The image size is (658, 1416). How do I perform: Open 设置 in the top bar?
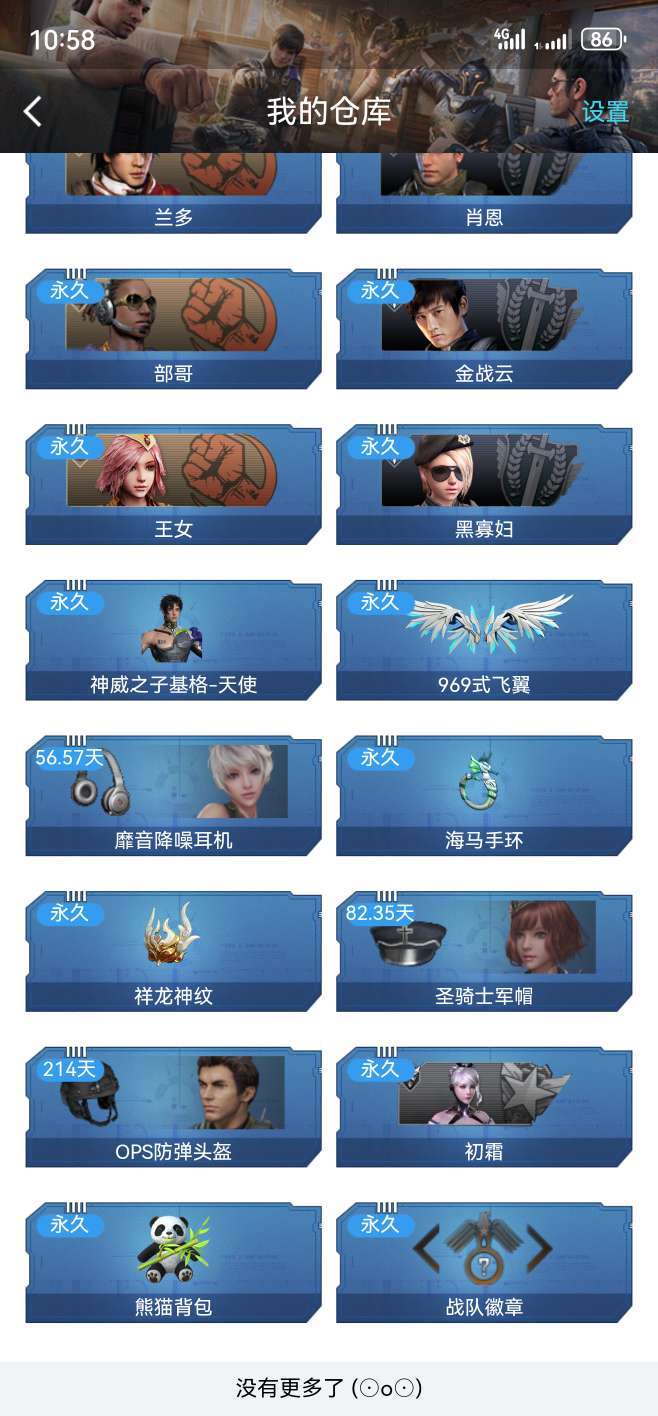tap(605, 112)
